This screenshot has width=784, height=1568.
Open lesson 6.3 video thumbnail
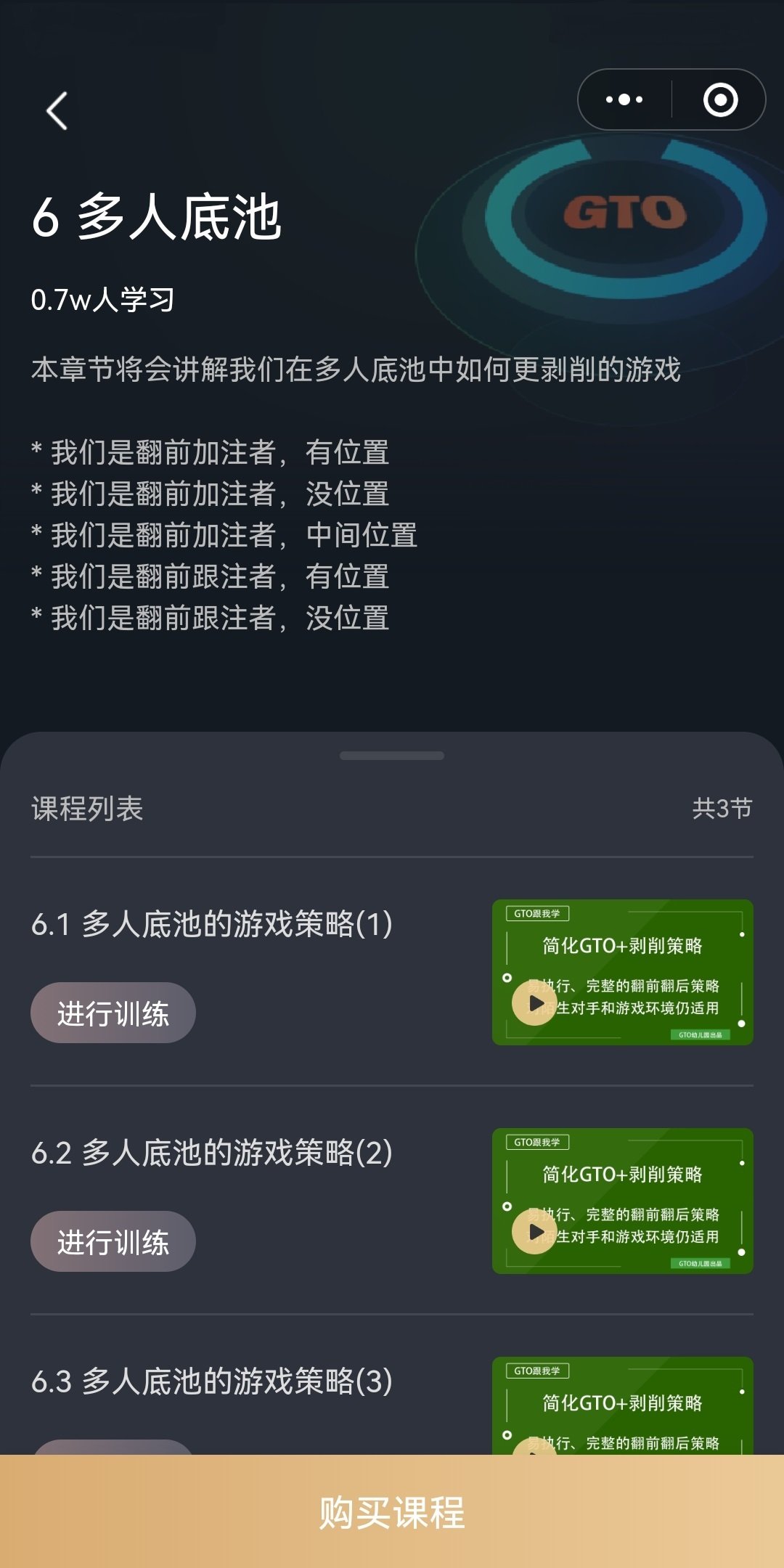click(622, 1405)
